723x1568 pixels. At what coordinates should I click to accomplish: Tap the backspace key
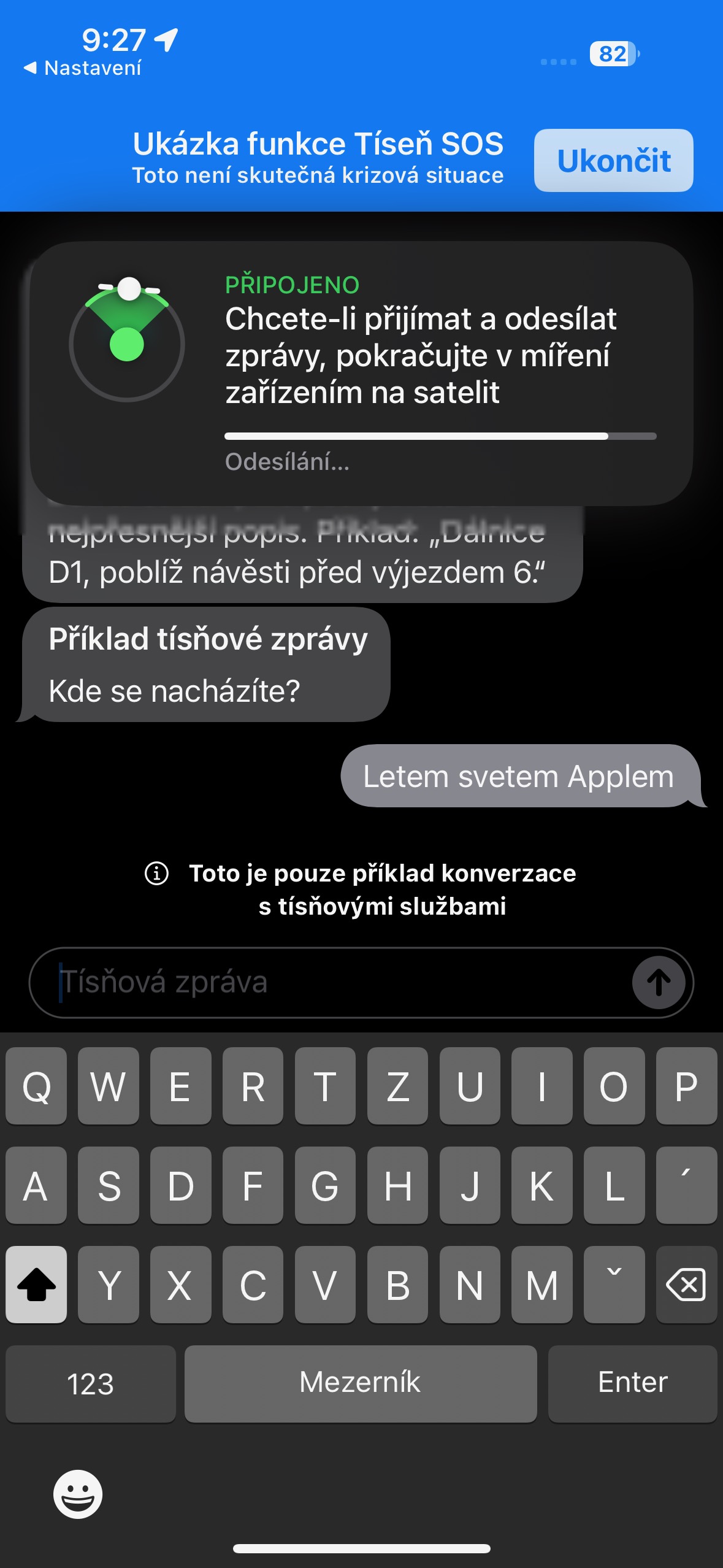pos(686,1284)
